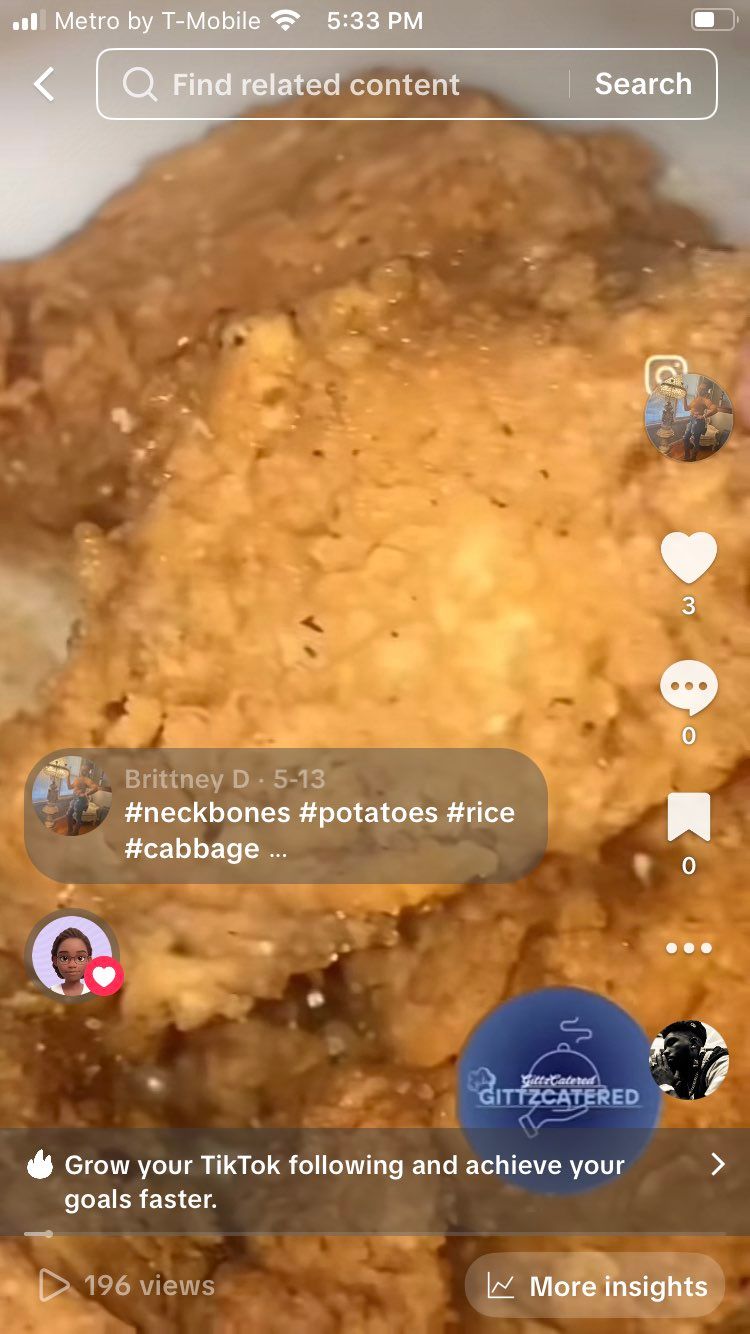Like this video with the heart
750x1334 pixels.
click(x=688, y=558)
